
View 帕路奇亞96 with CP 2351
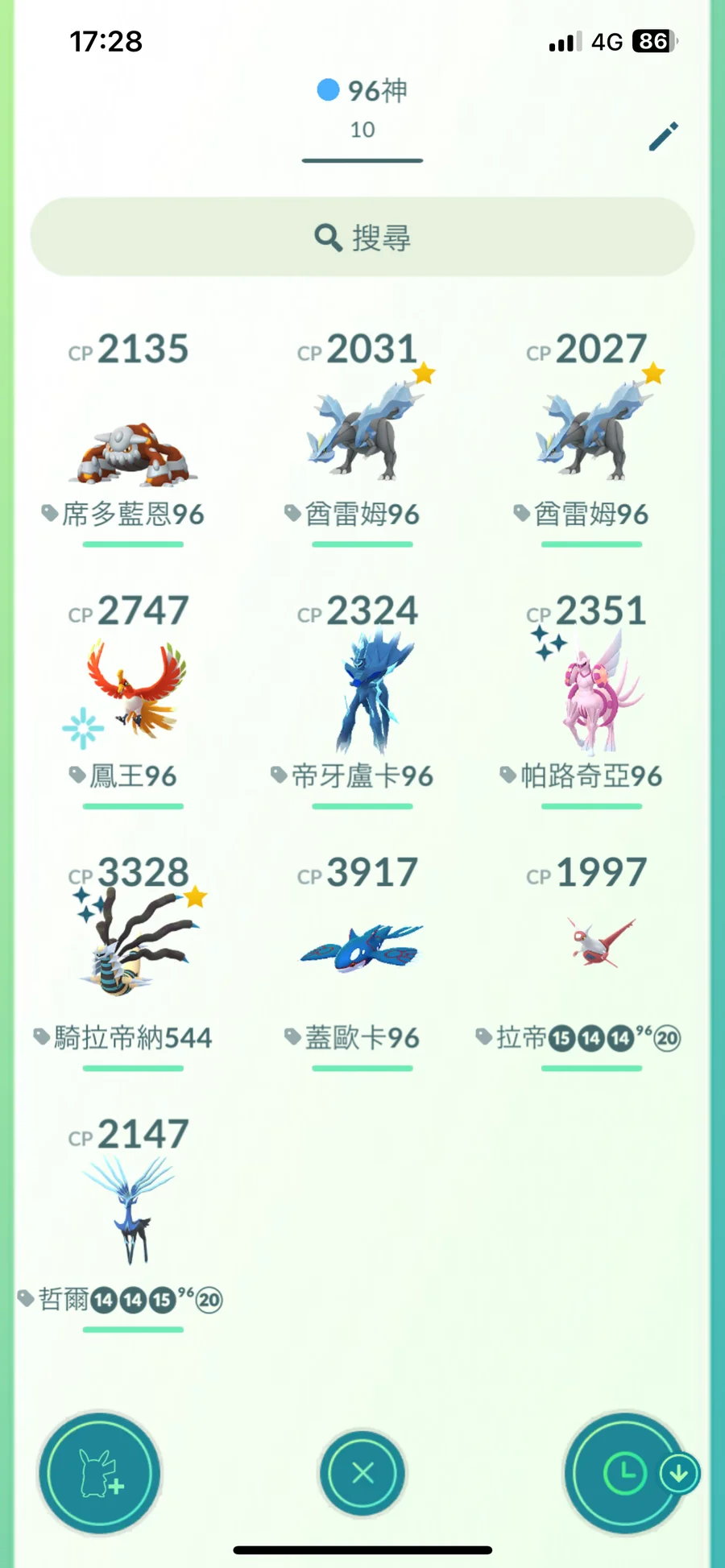591,693
